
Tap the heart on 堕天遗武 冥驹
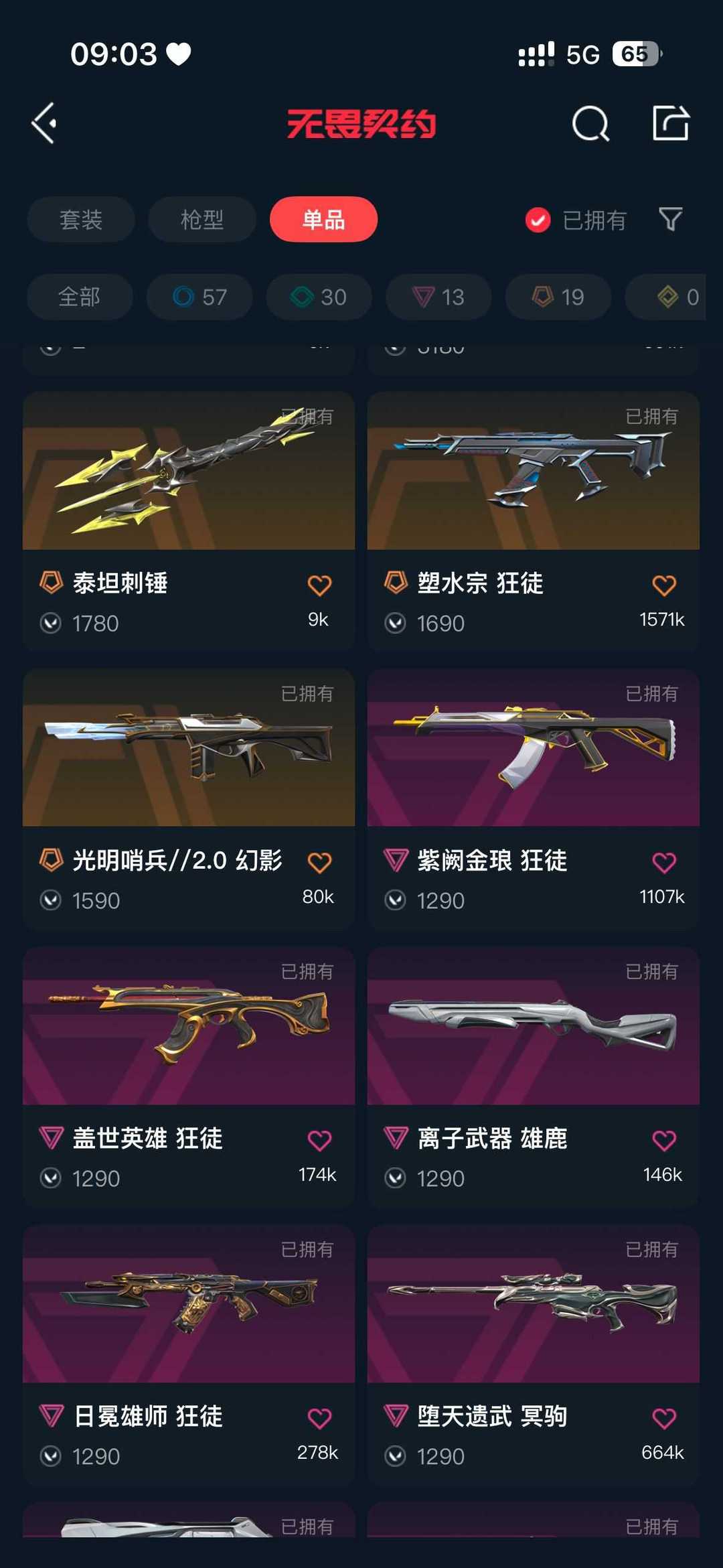664,1418
